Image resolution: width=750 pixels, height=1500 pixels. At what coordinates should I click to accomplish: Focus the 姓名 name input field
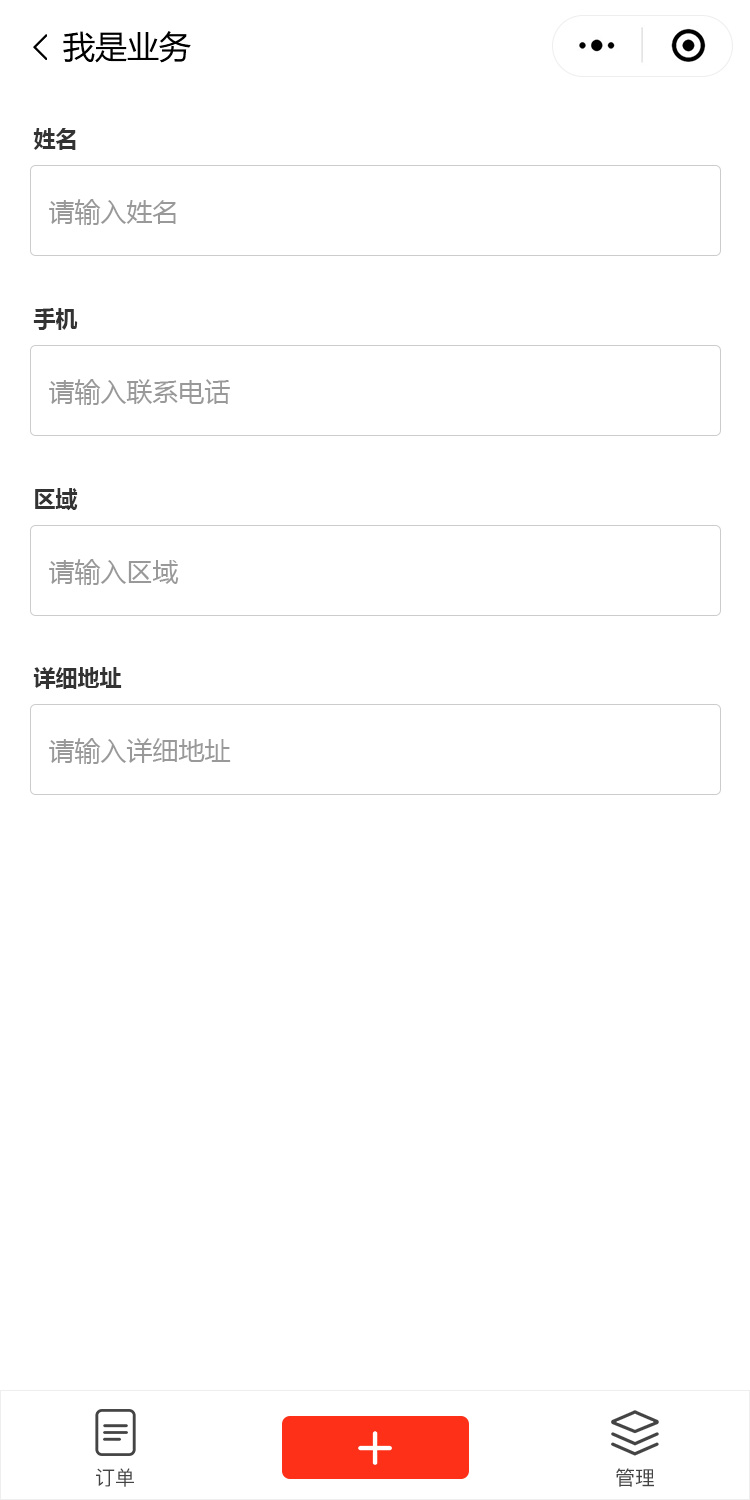click(375, 211)
